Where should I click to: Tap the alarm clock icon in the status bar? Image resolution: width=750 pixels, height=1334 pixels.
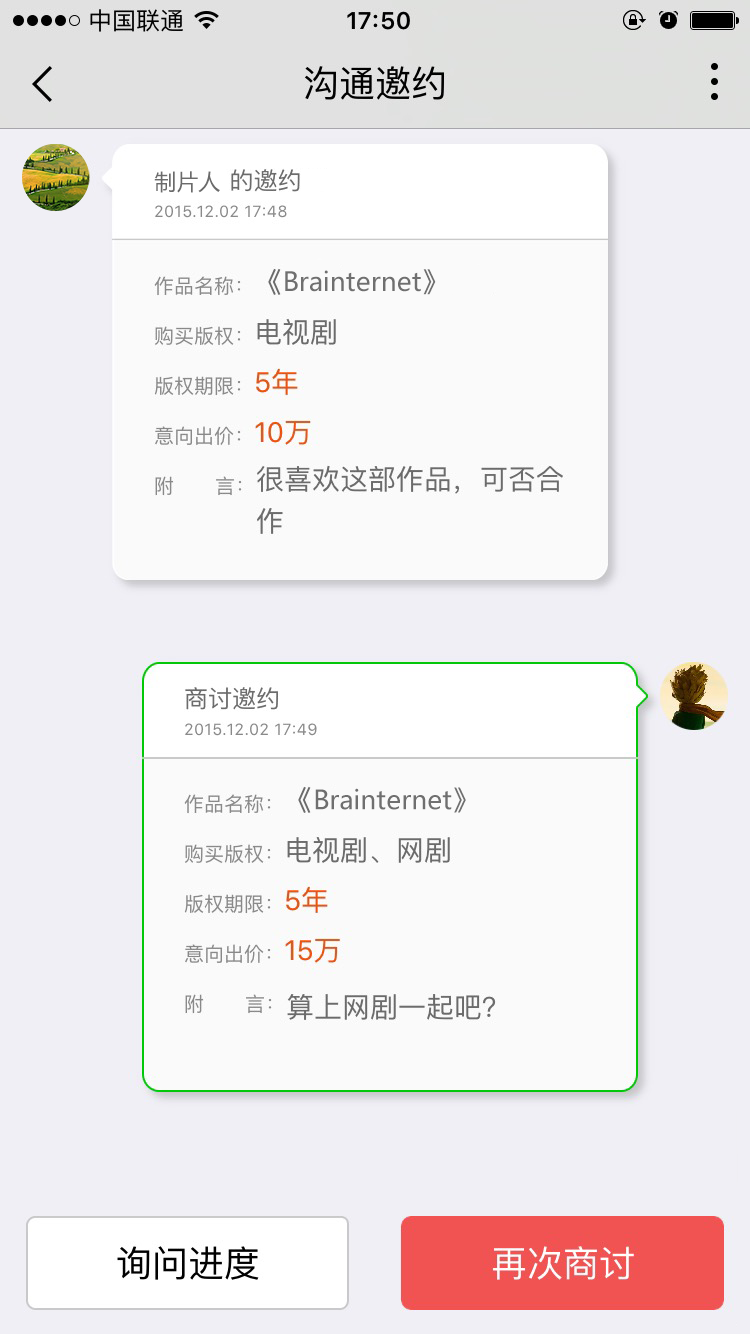pos(667,20)
